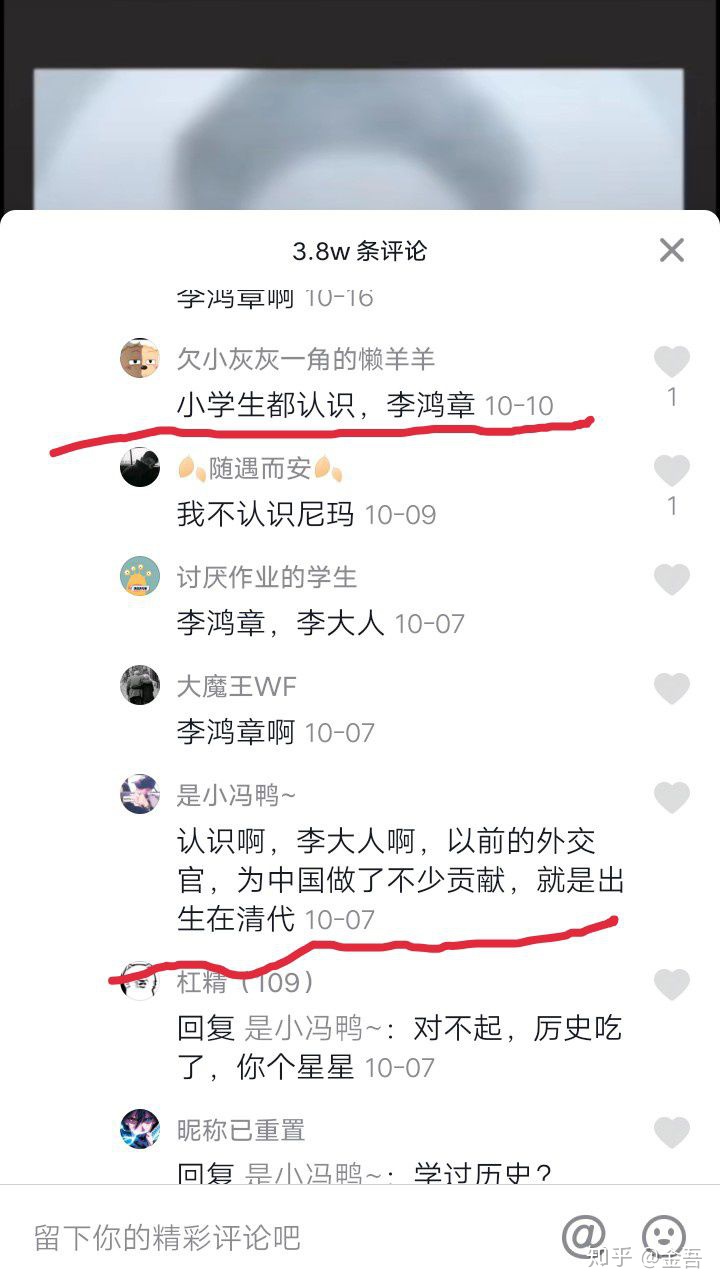Like the reply by 昵称已重置
The image size is (720, 1288).
point(672,1133)
